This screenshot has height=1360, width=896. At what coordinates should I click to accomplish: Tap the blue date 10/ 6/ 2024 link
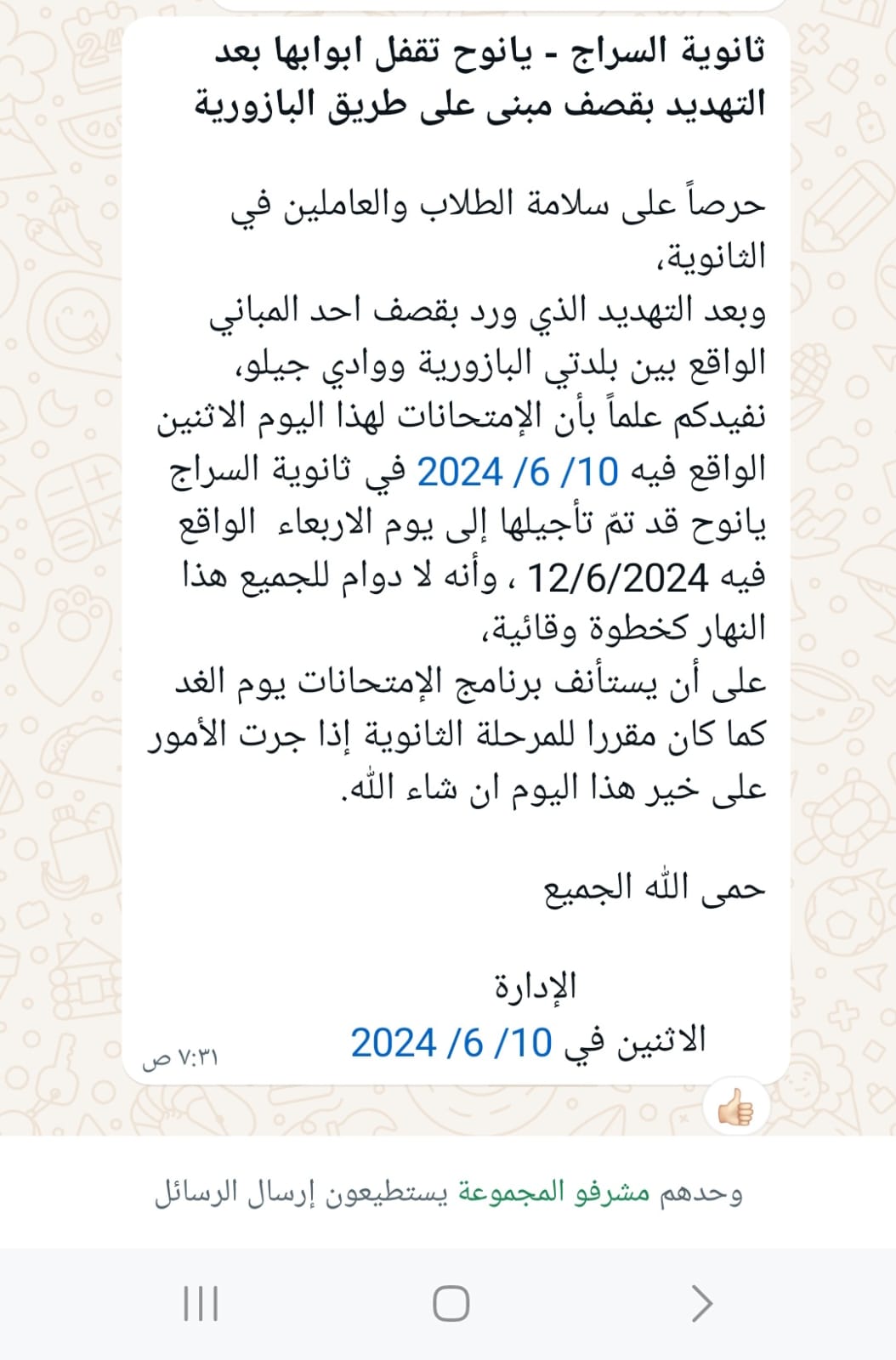(x=517, y=472)
